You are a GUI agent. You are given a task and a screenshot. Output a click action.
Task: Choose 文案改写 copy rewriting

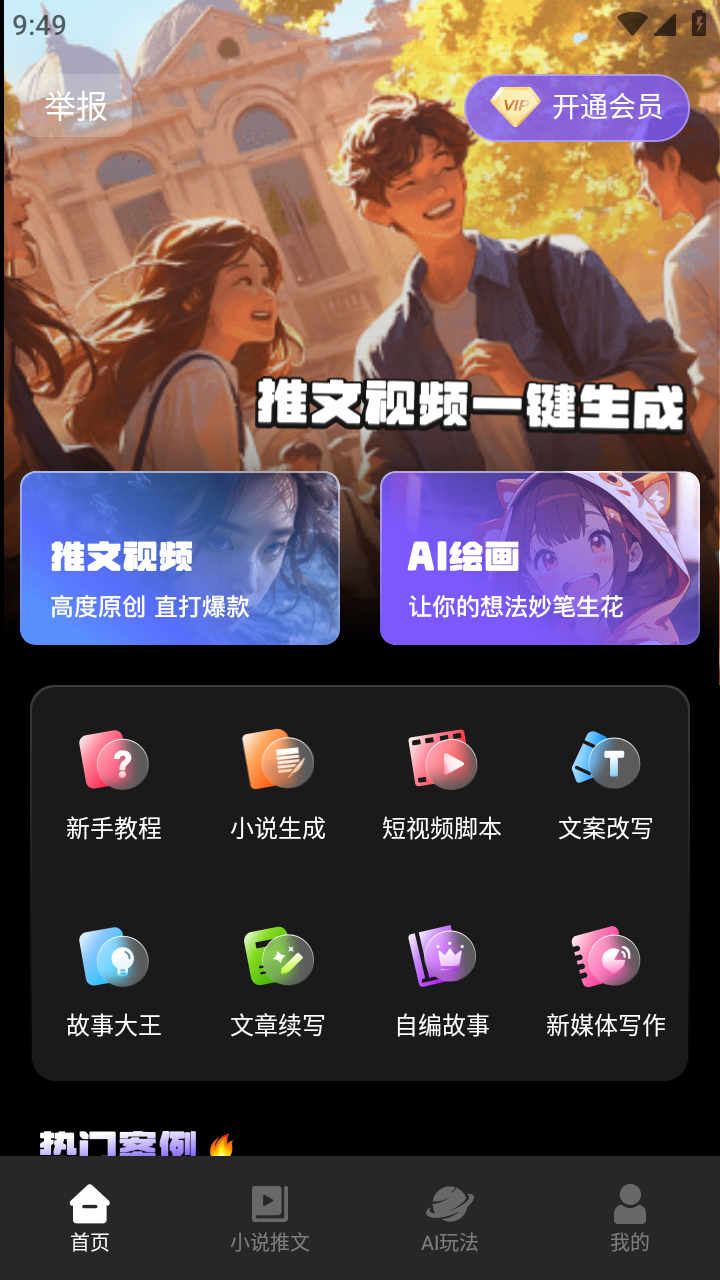point(606,785)
